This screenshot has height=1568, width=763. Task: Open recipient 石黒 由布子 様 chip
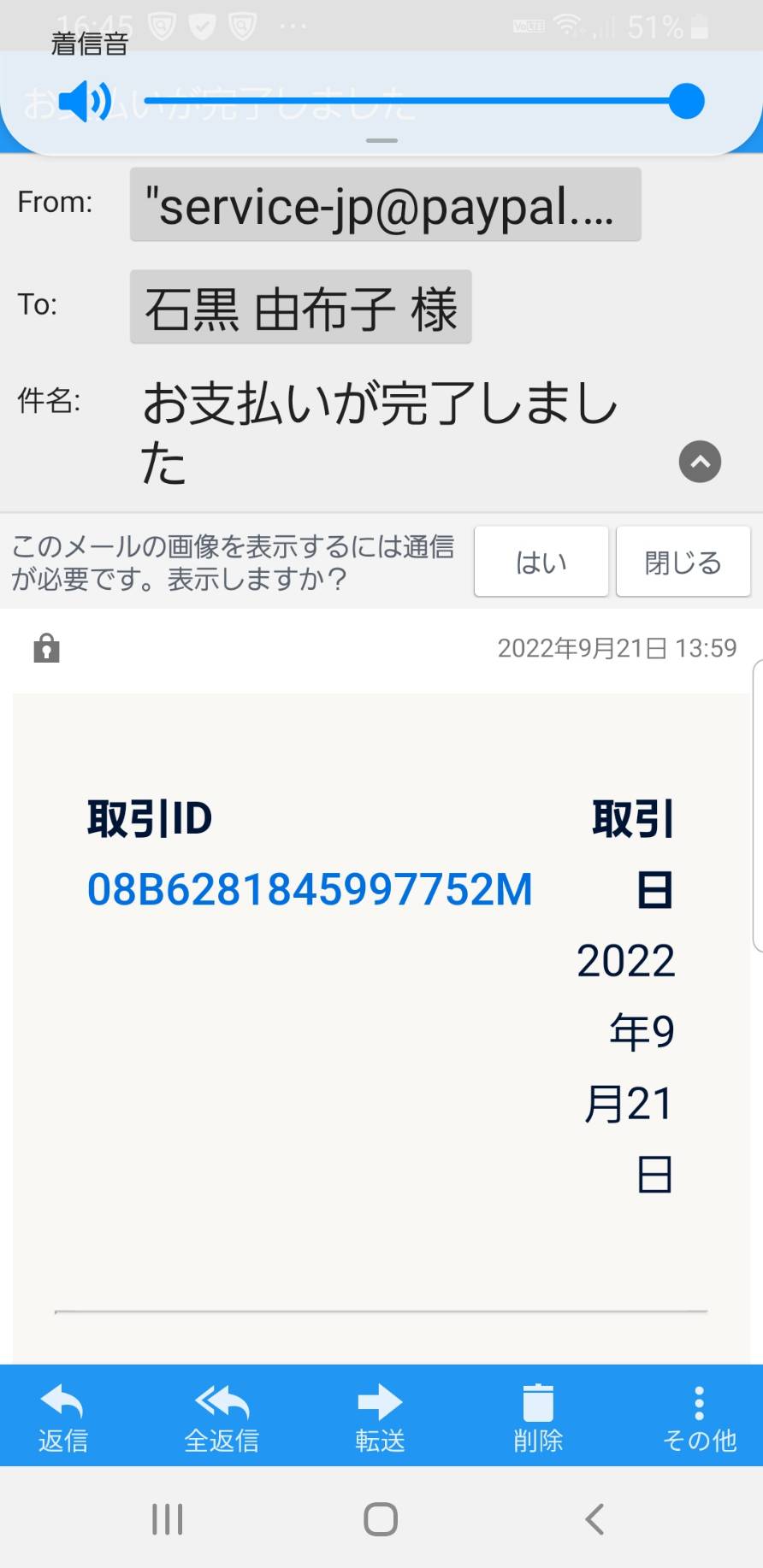click(x=300, y=308)
